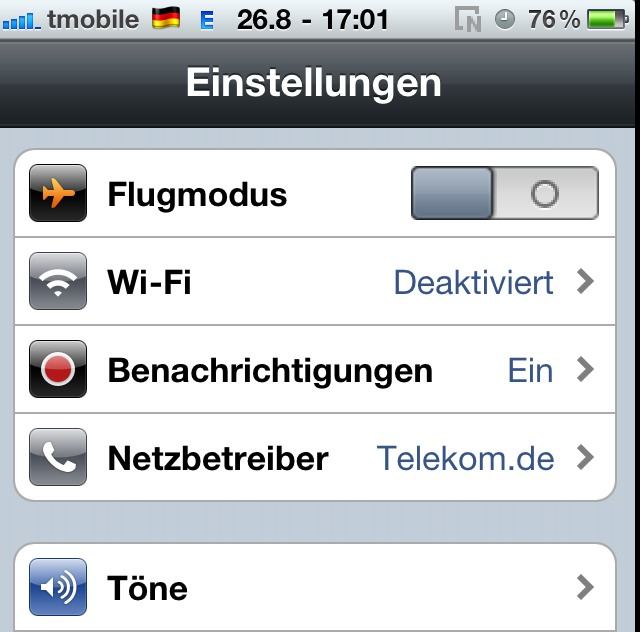
Task: Open Netzbetreiber settings
Action: 314,458
